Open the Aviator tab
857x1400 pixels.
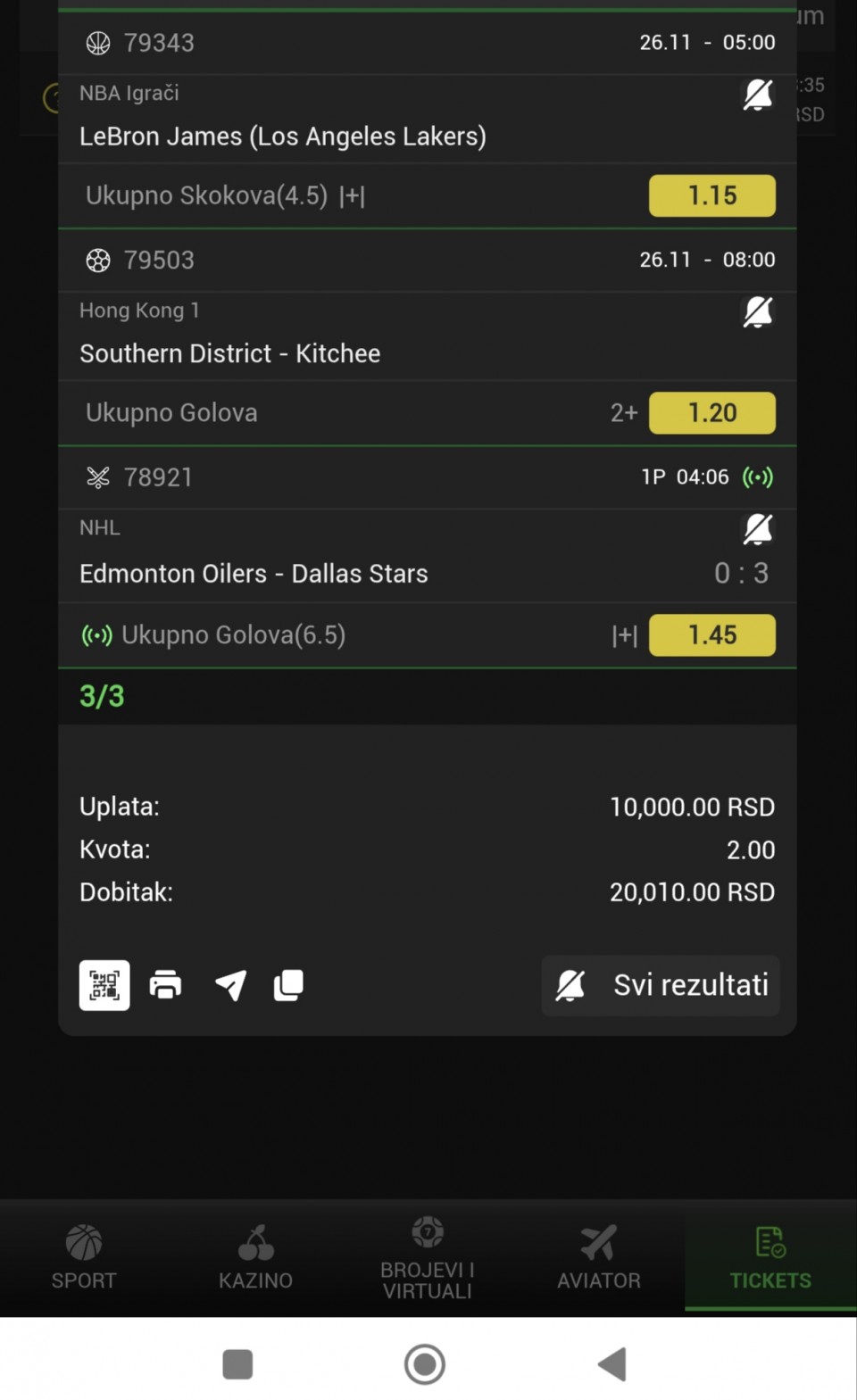click(x=599, y=1258)
